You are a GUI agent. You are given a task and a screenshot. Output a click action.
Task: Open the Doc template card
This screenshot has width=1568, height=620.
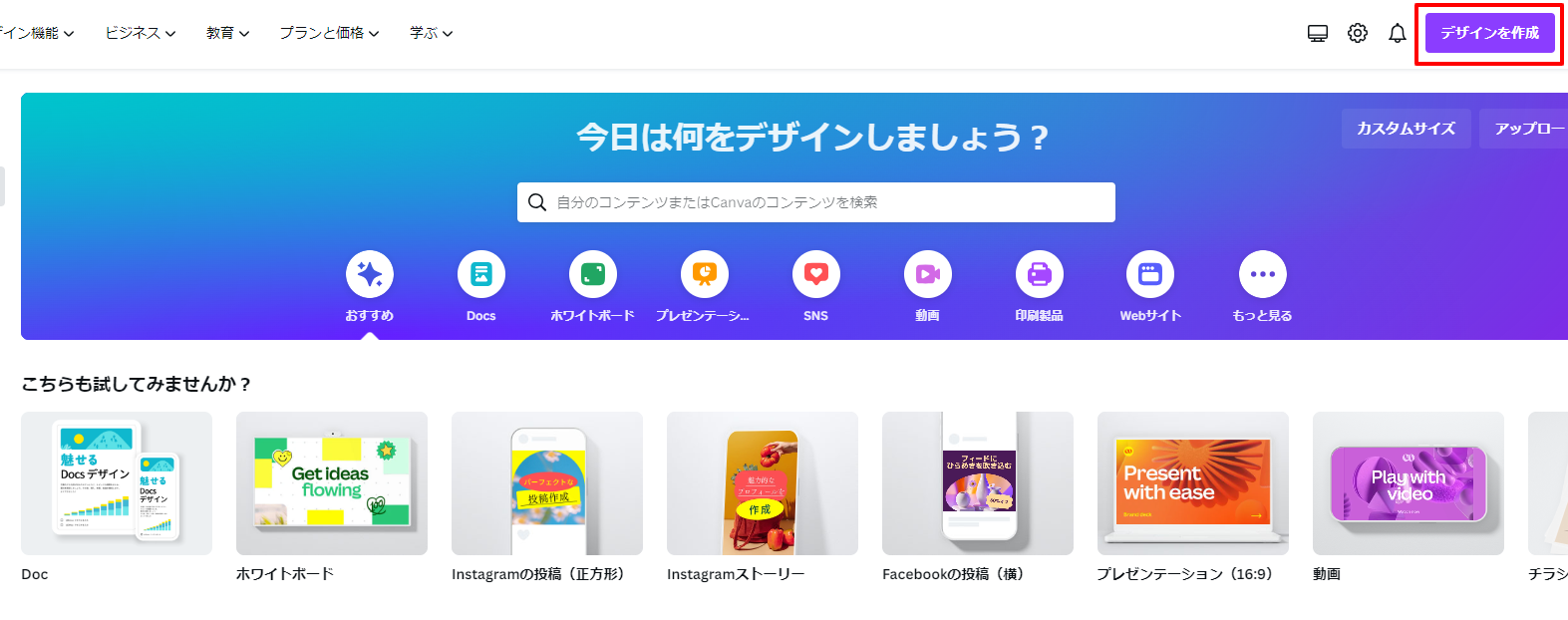tap(117, 483)
